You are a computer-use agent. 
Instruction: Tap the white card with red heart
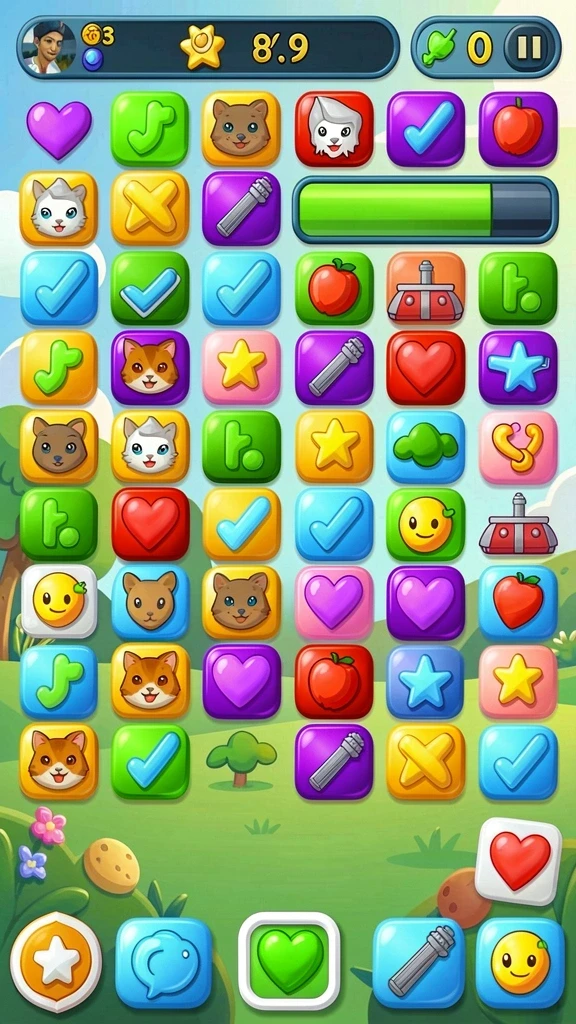point(519,861)
